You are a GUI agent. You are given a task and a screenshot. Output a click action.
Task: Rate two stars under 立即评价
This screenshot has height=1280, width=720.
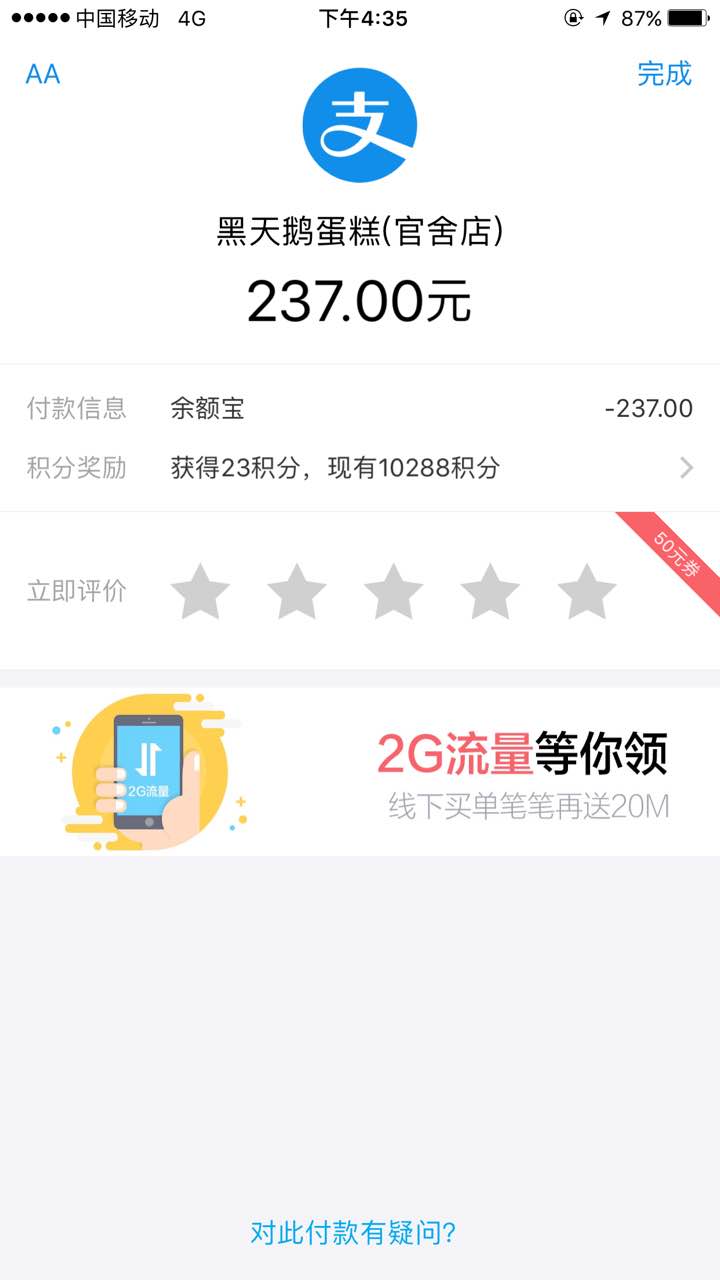[297, 591]
